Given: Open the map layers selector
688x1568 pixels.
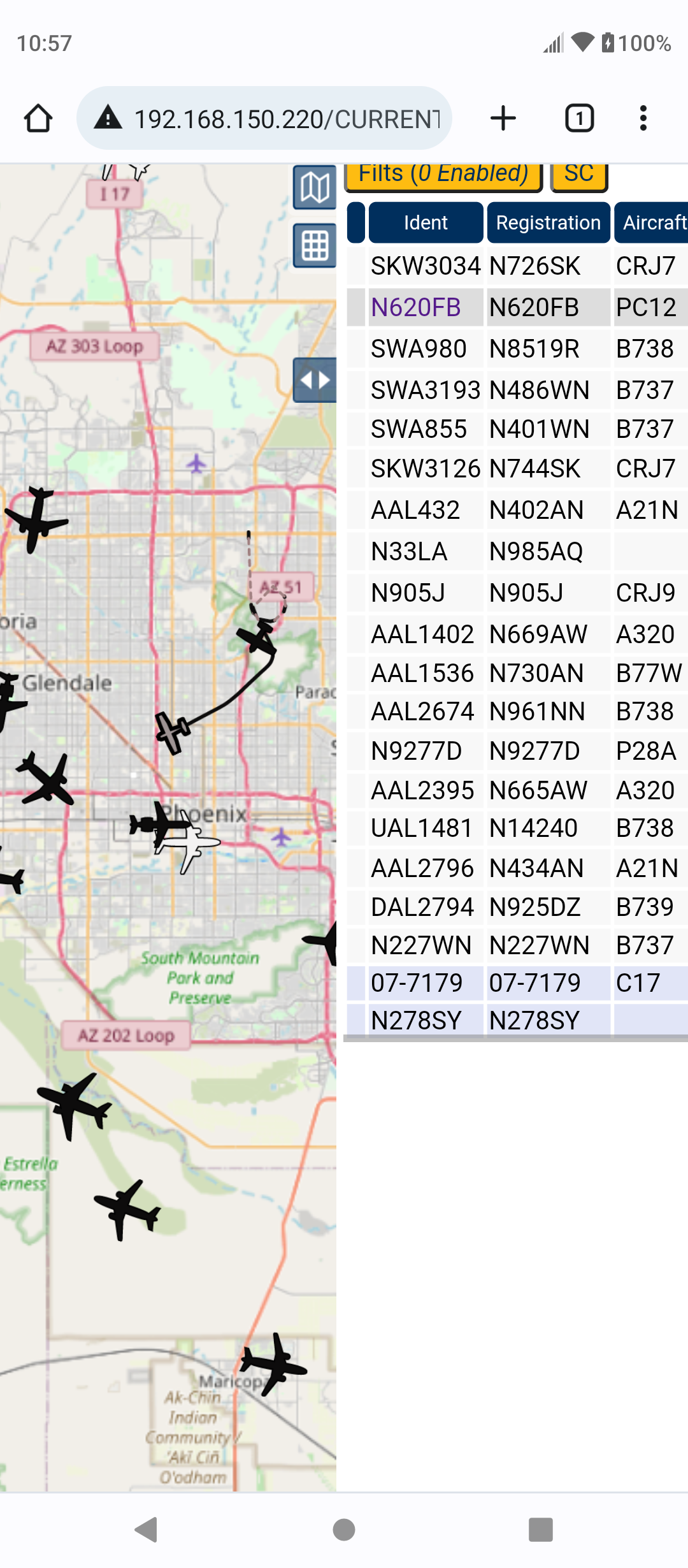Looking at the screenshot, I should 315,188.
